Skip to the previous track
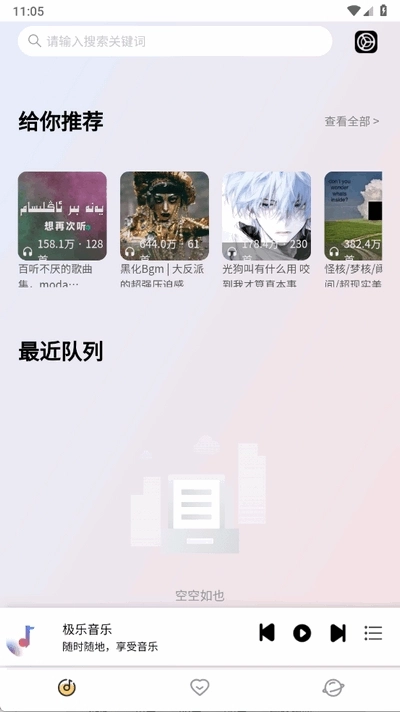The width and height of the screenshot is (400, 712). pos(267,633)
